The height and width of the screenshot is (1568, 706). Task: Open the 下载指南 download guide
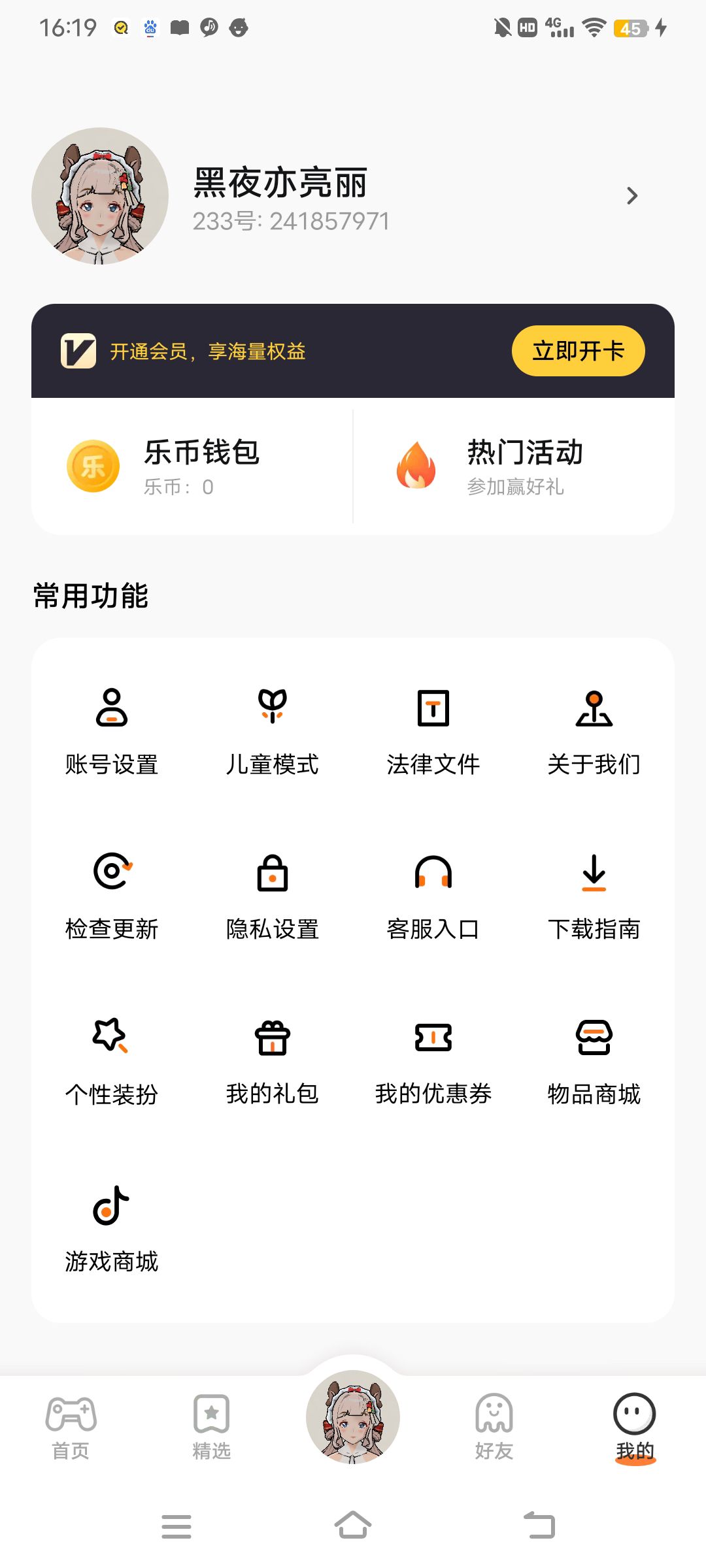594,895
